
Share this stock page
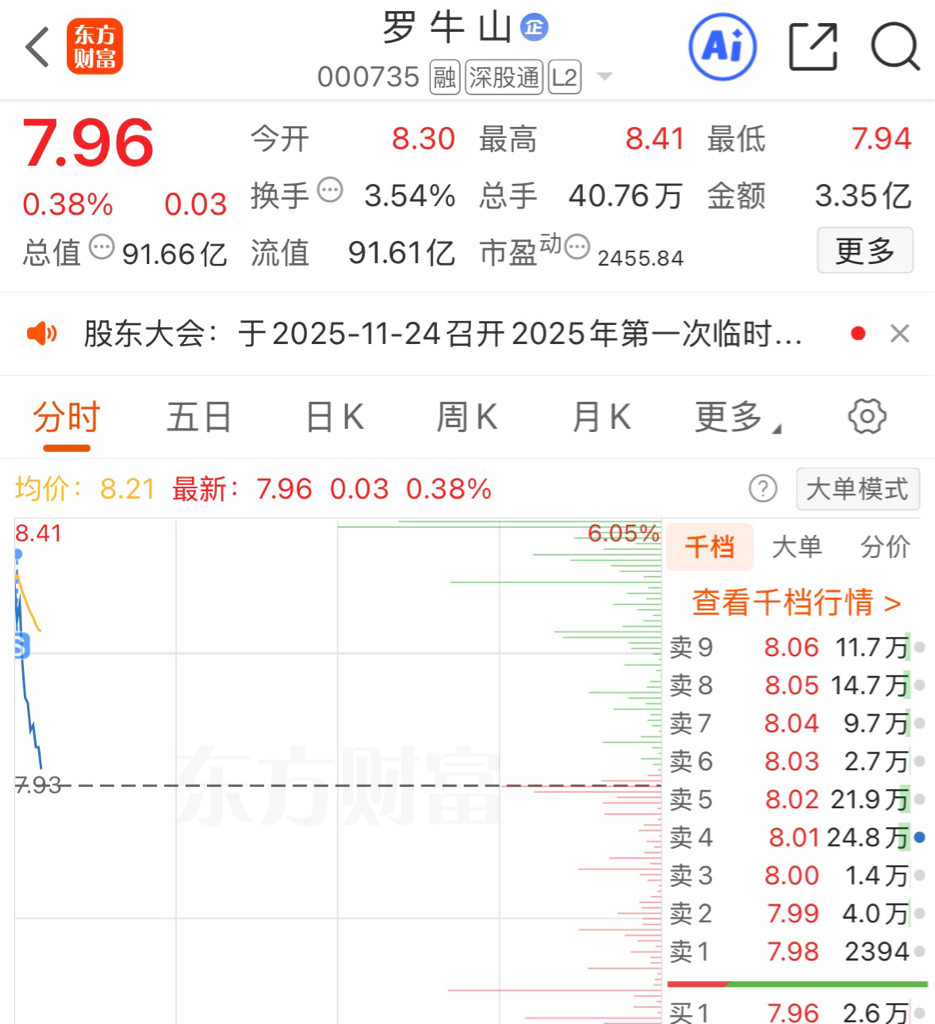pyautogui.click(x=813, y=46)
